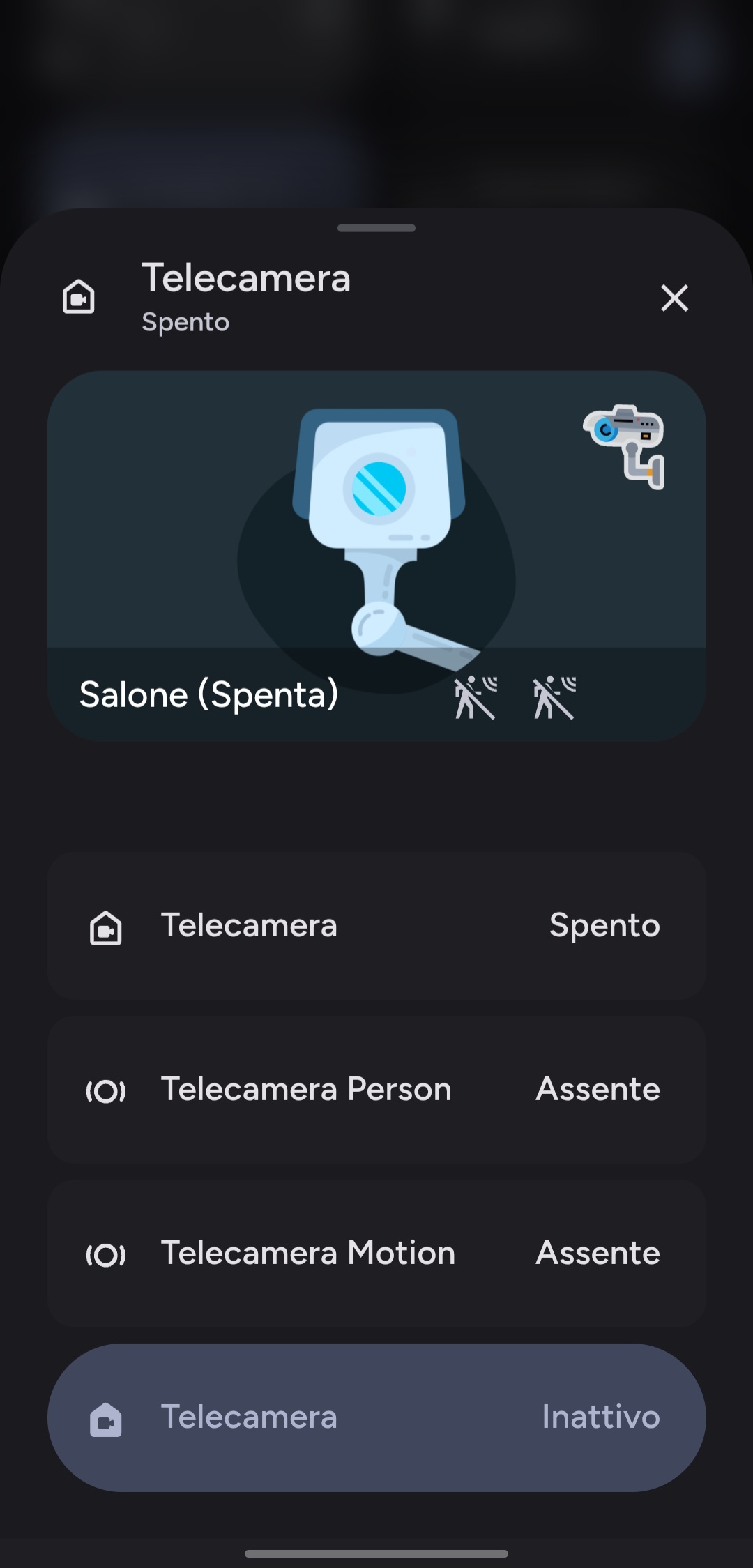
Task: Open the Telecamera Motion sensor row
Action: click(x=376, y=1254)
